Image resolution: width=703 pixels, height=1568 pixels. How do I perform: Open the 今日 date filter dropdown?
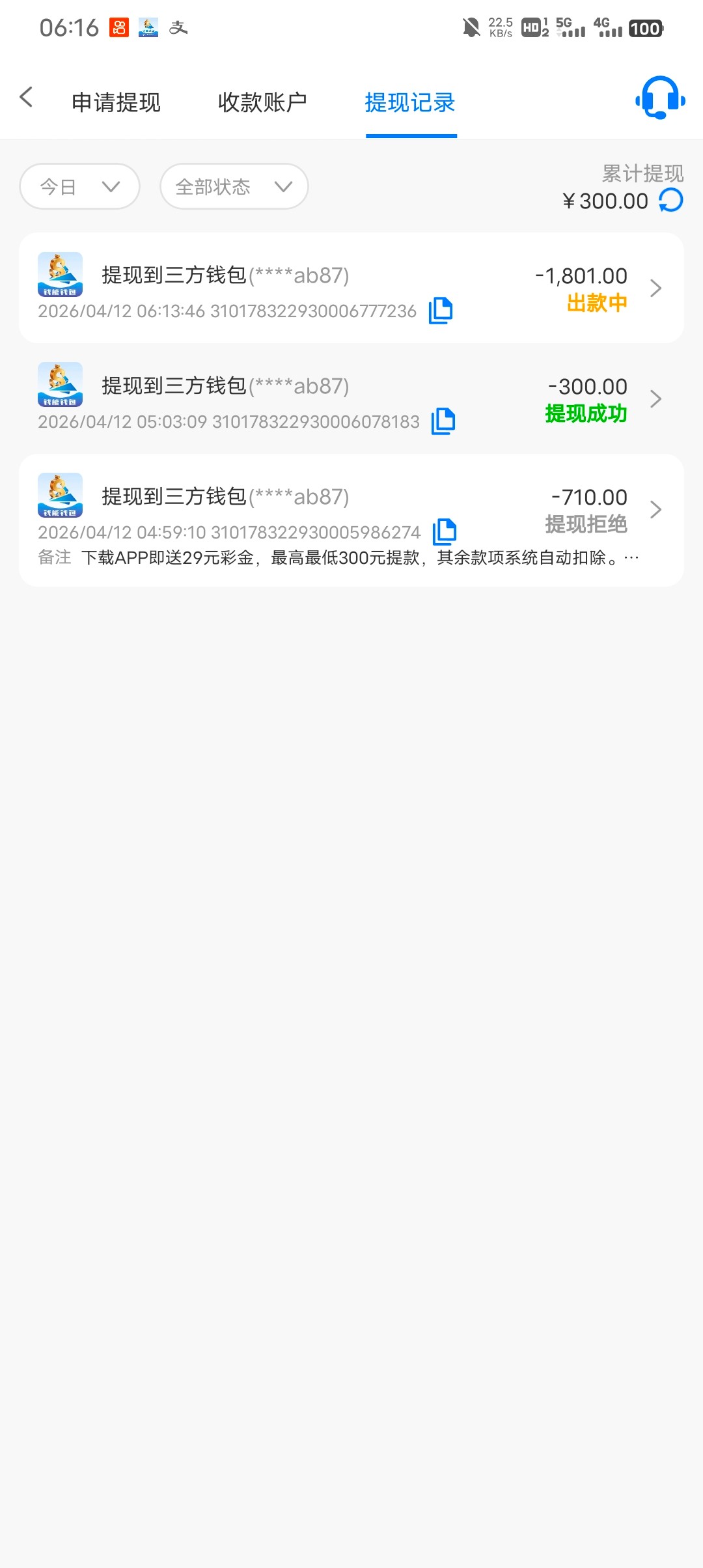[79, 186]
